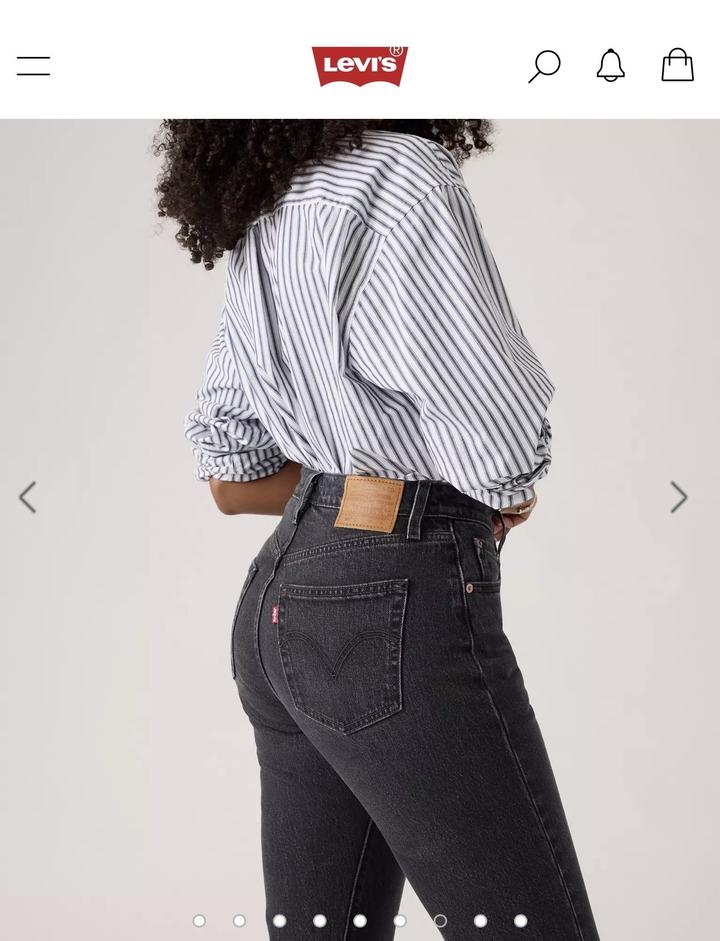This screenshot has width=720, height=941.
Task: Go to the Levi's home page
Action: tap(359, 66)
